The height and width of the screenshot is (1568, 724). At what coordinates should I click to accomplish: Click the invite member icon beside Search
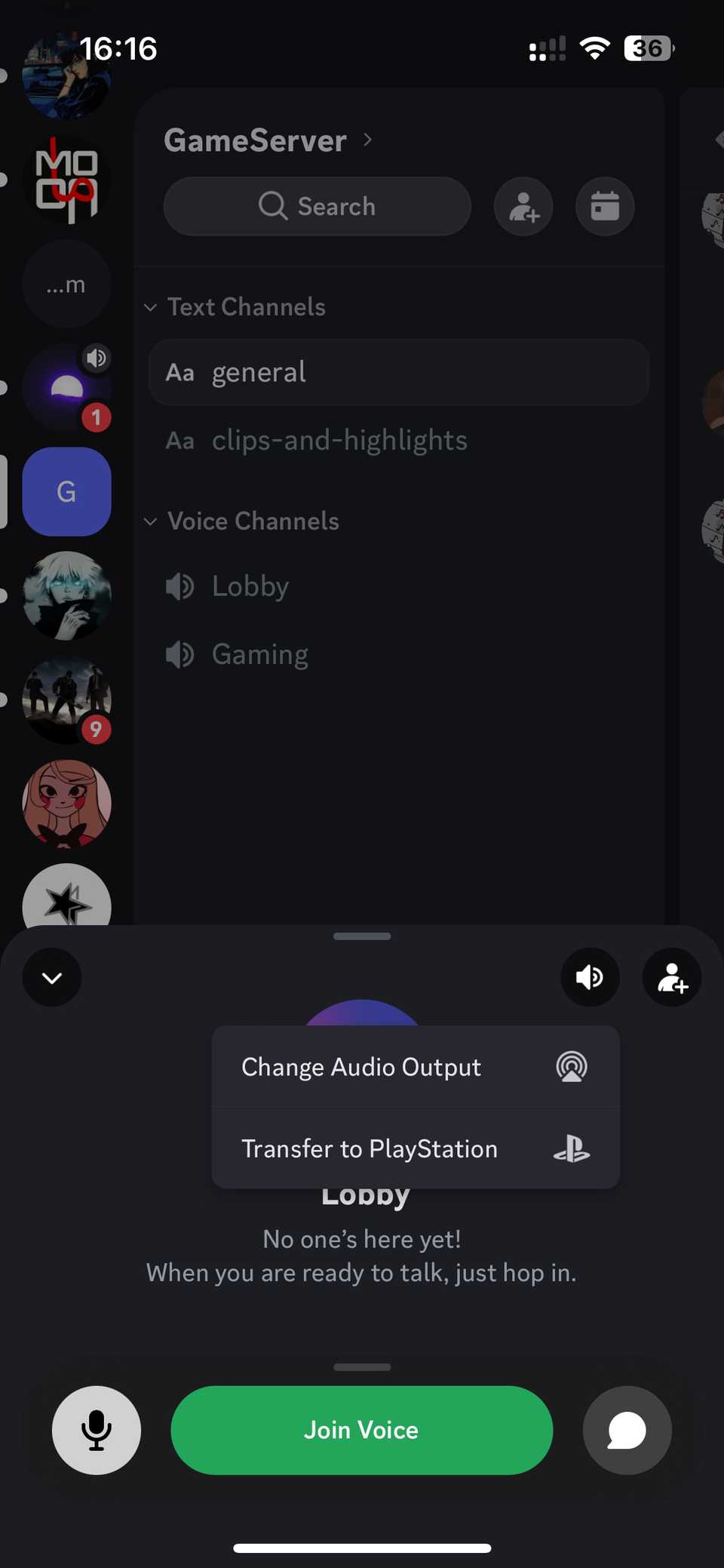point(523,206)
